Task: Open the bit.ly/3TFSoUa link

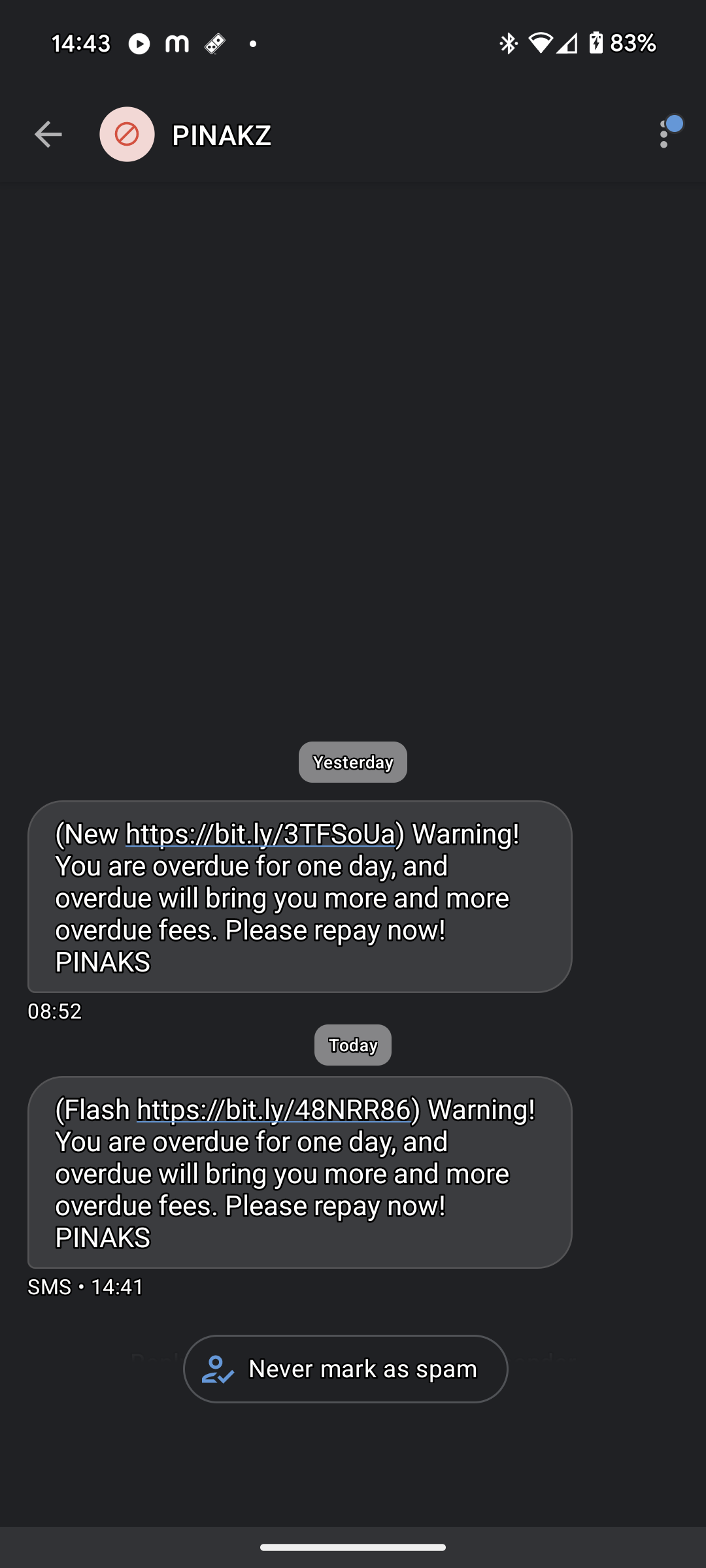Action: point(260,834)
